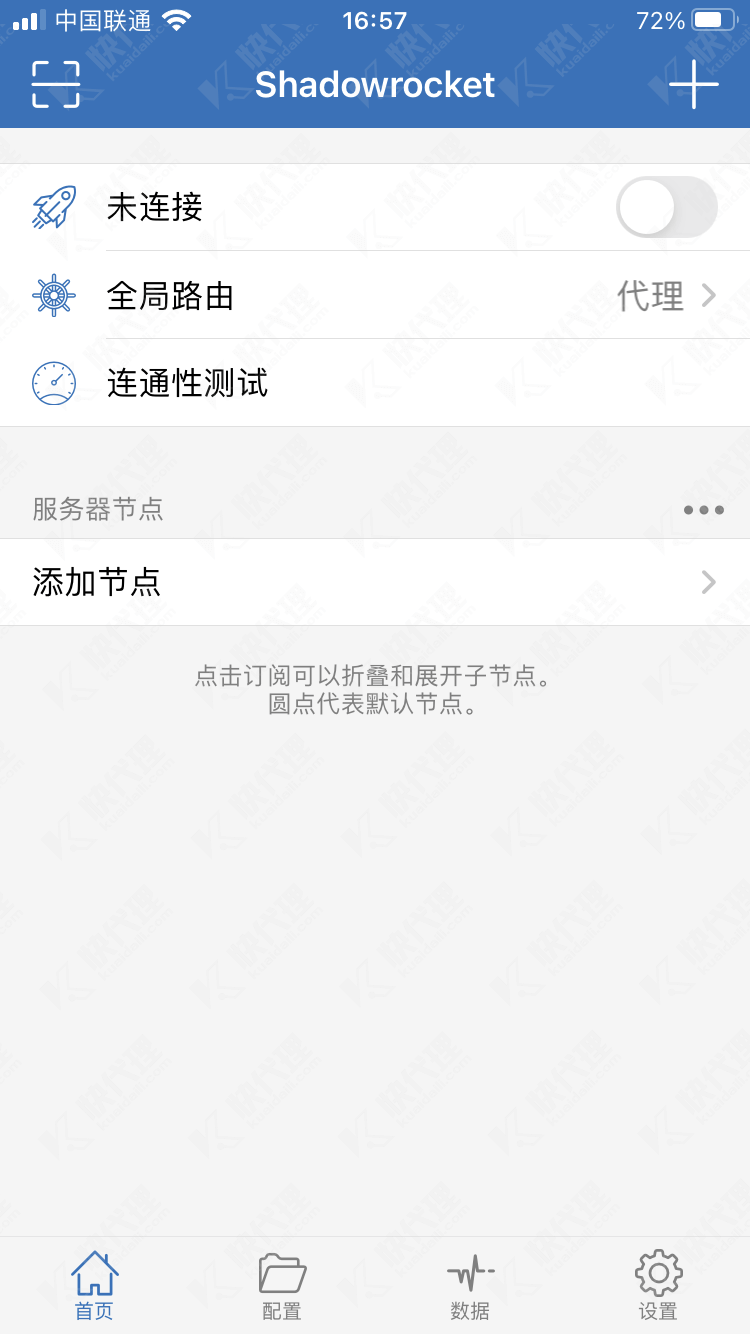750x1334 pixels.
Task: Tap the plus icon to add server
Action: (x=694, y=84)
